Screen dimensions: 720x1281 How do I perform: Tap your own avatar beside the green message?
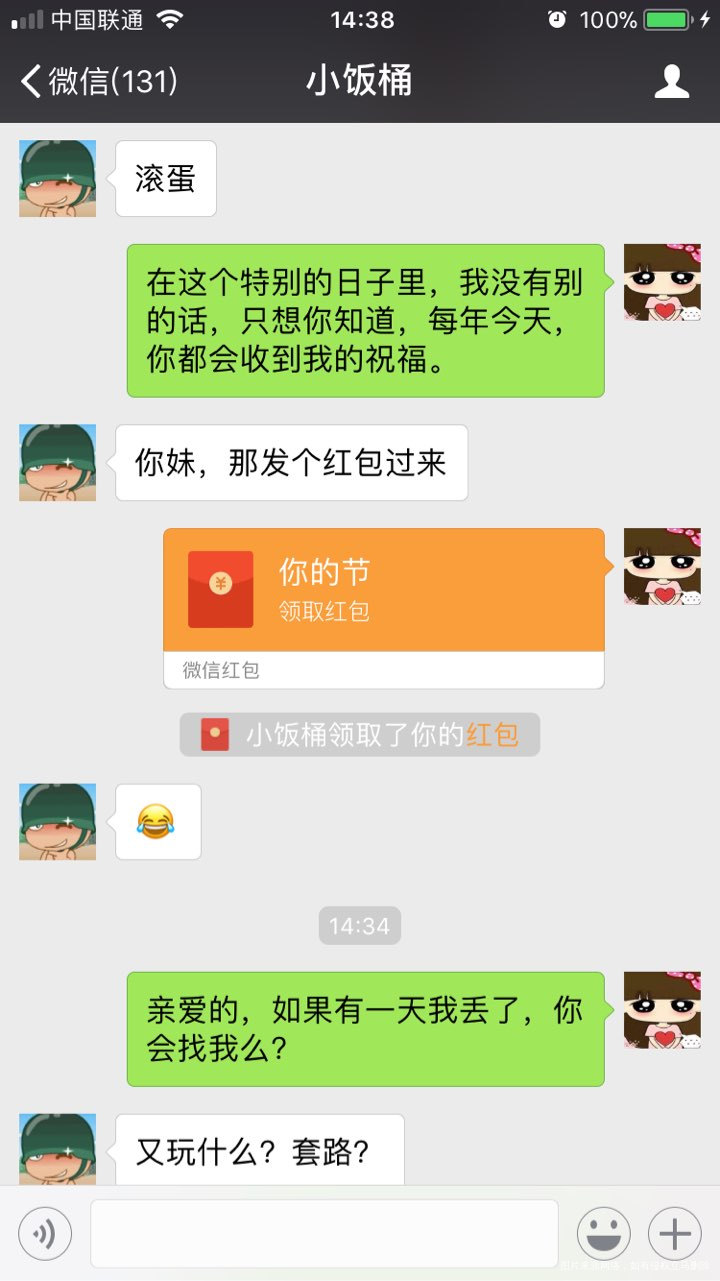pos(662,283)
